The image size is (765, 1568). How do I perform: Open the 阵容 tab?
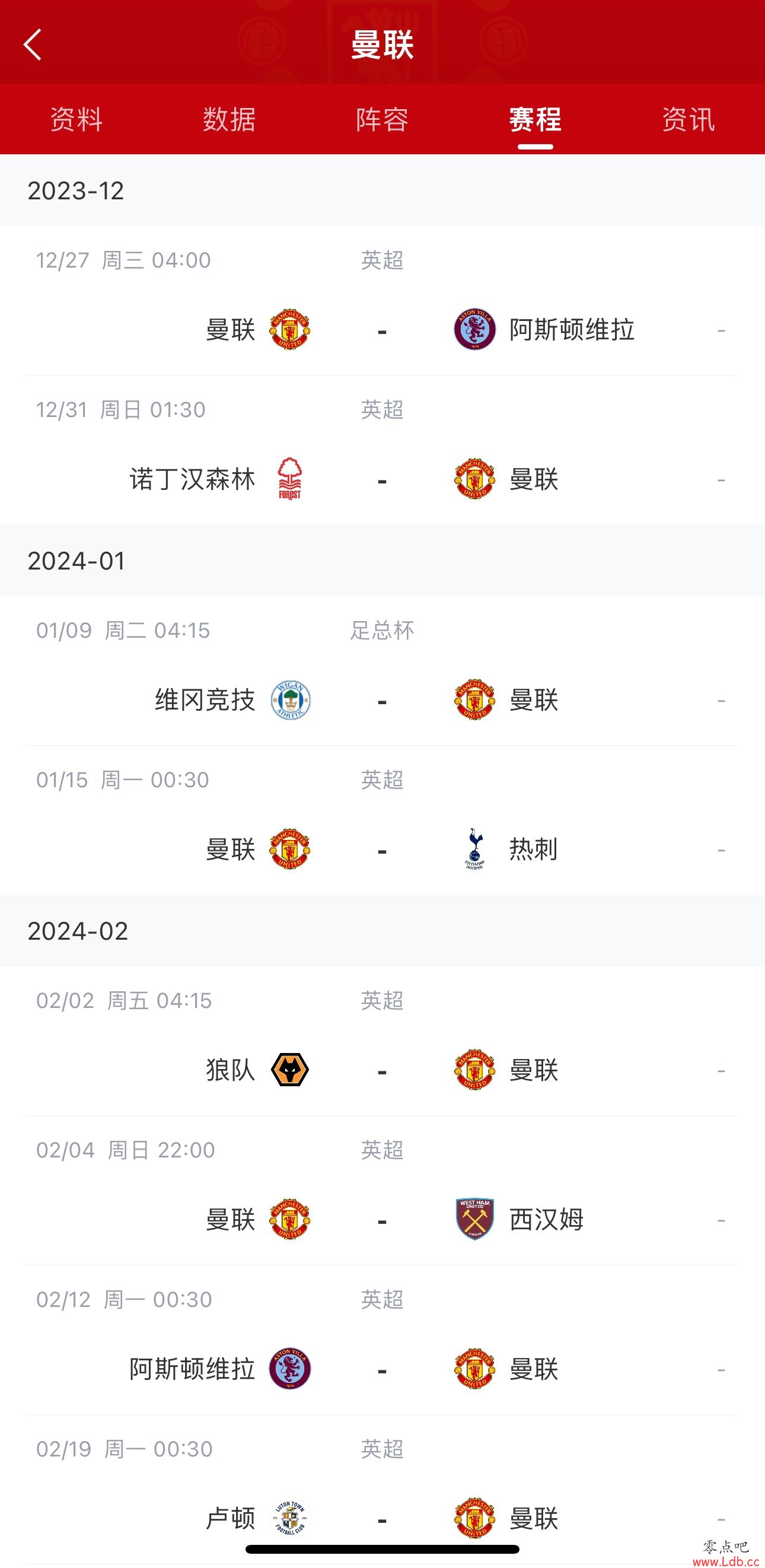click(382, 119)
